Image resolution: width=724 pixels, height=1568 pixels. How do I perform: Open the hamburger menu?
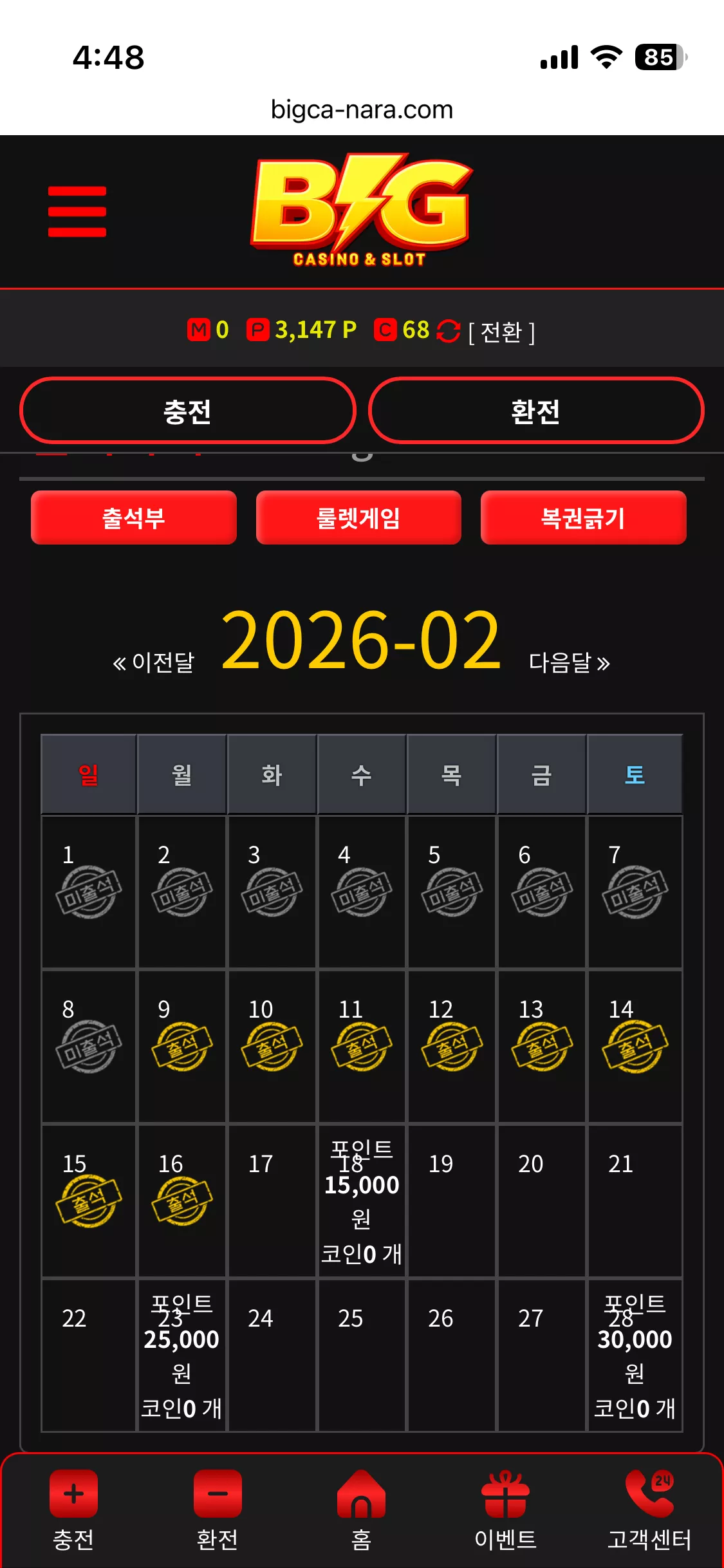click(x=77, y=212)
